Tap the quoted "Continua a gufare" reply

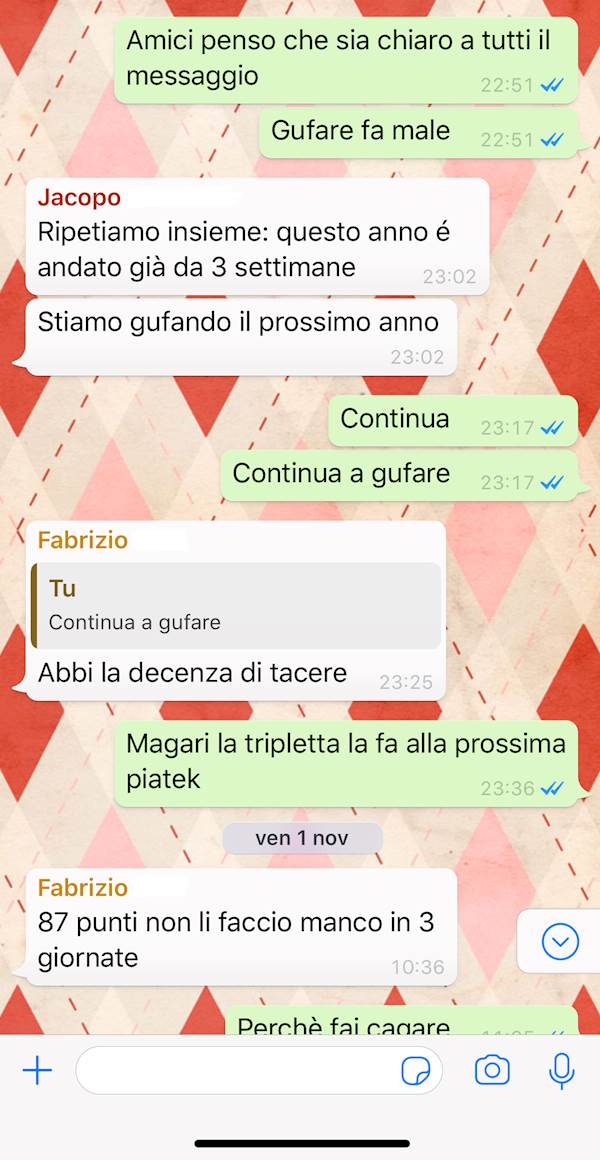(236, 606)
